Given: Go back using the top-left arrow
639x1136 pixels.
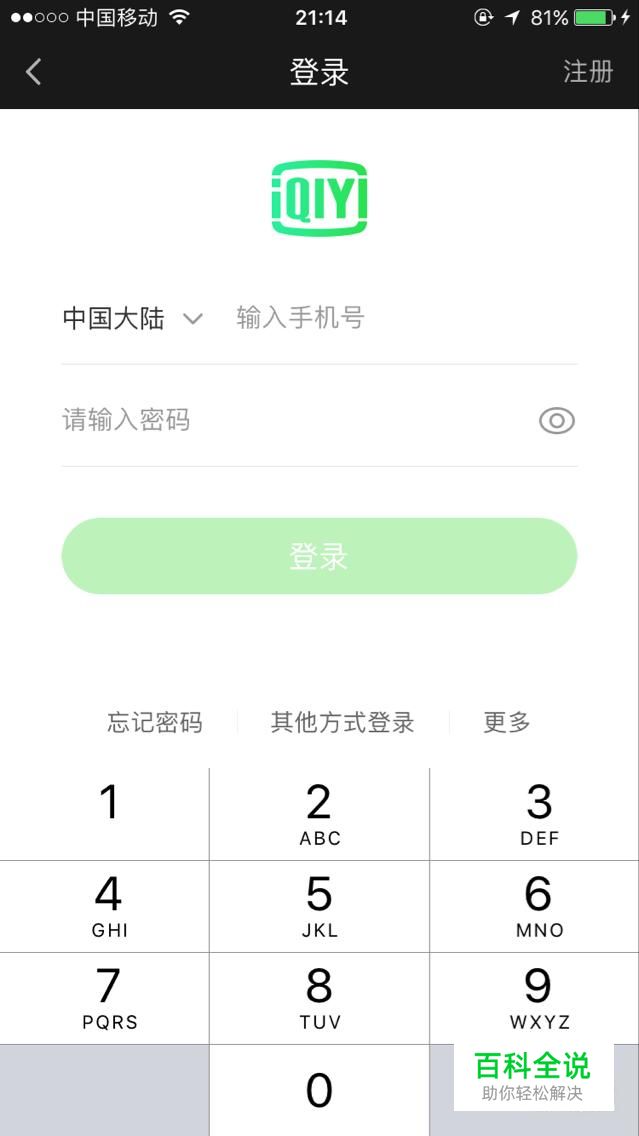Looking at the screenshot, I should pyautogui.click(x=33, y=72).
